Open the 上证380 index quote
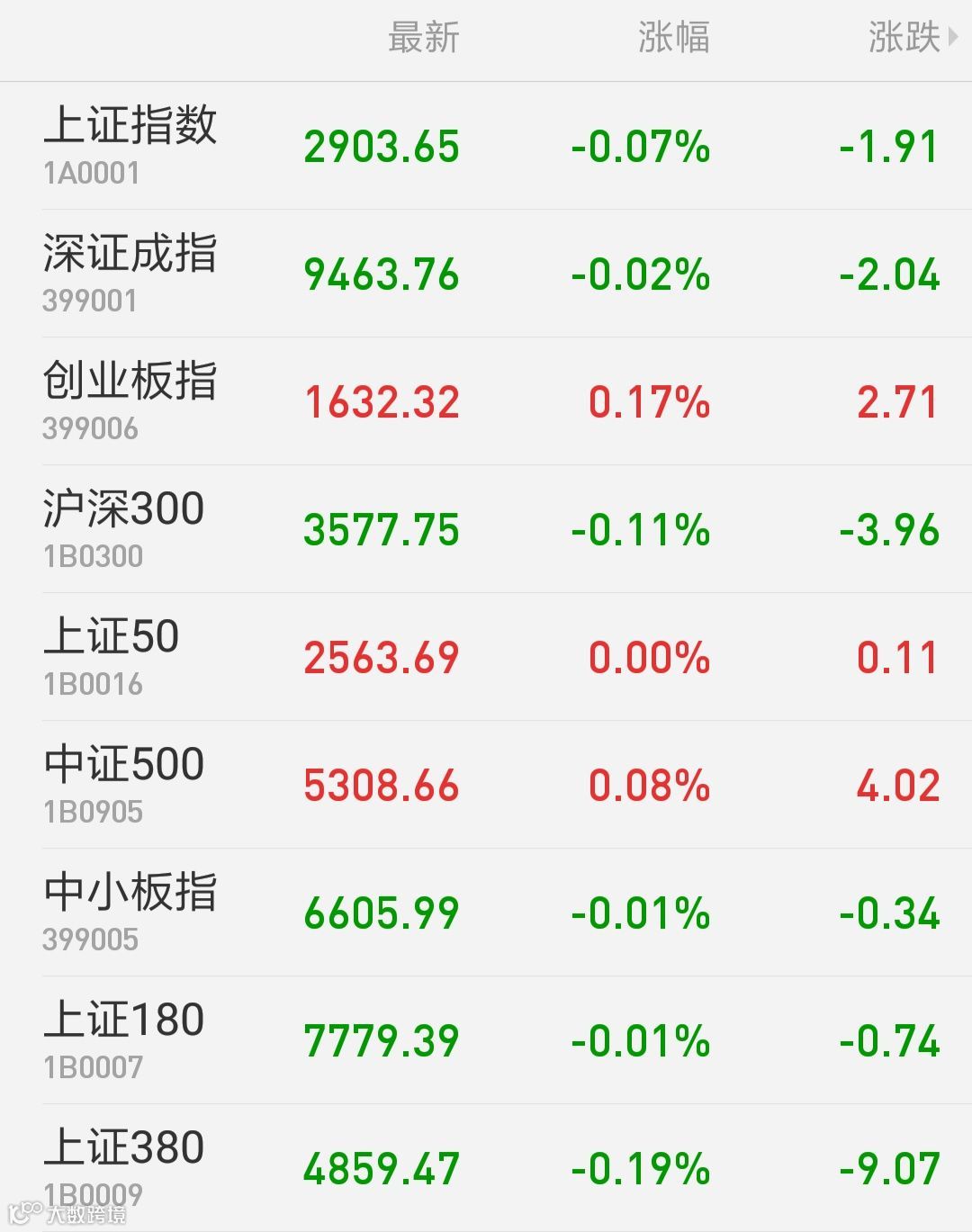 (x=486, y=1168)
